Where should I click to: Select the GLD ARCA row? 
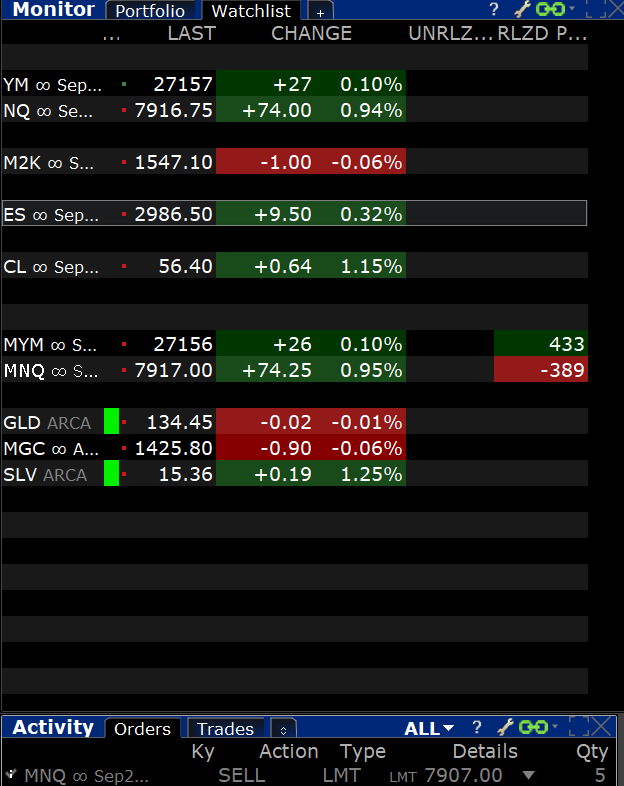[x=295, y=422]
